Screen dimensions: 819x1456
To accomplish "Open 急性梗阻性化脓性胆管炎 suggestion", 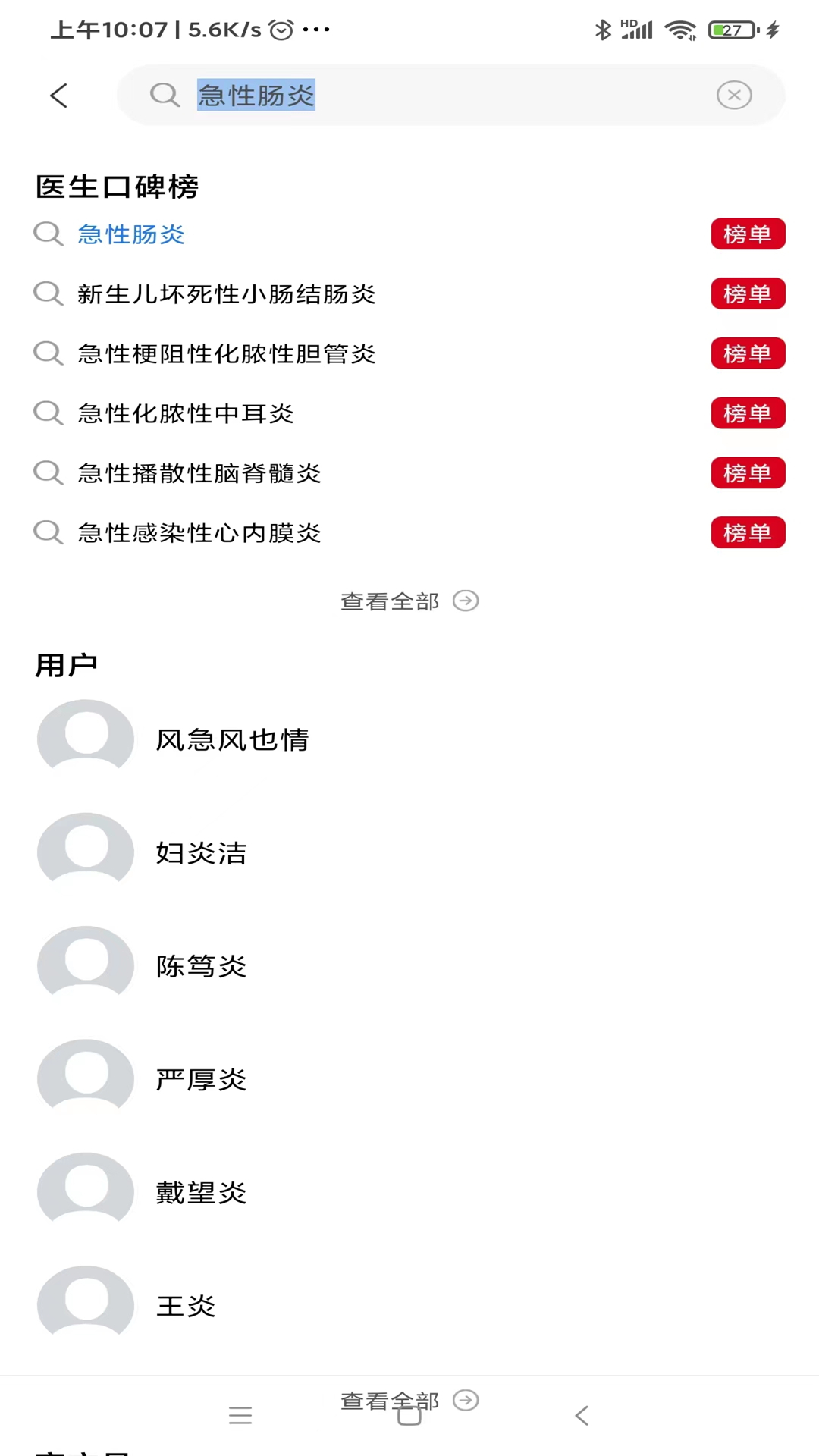I will (409, 354).
